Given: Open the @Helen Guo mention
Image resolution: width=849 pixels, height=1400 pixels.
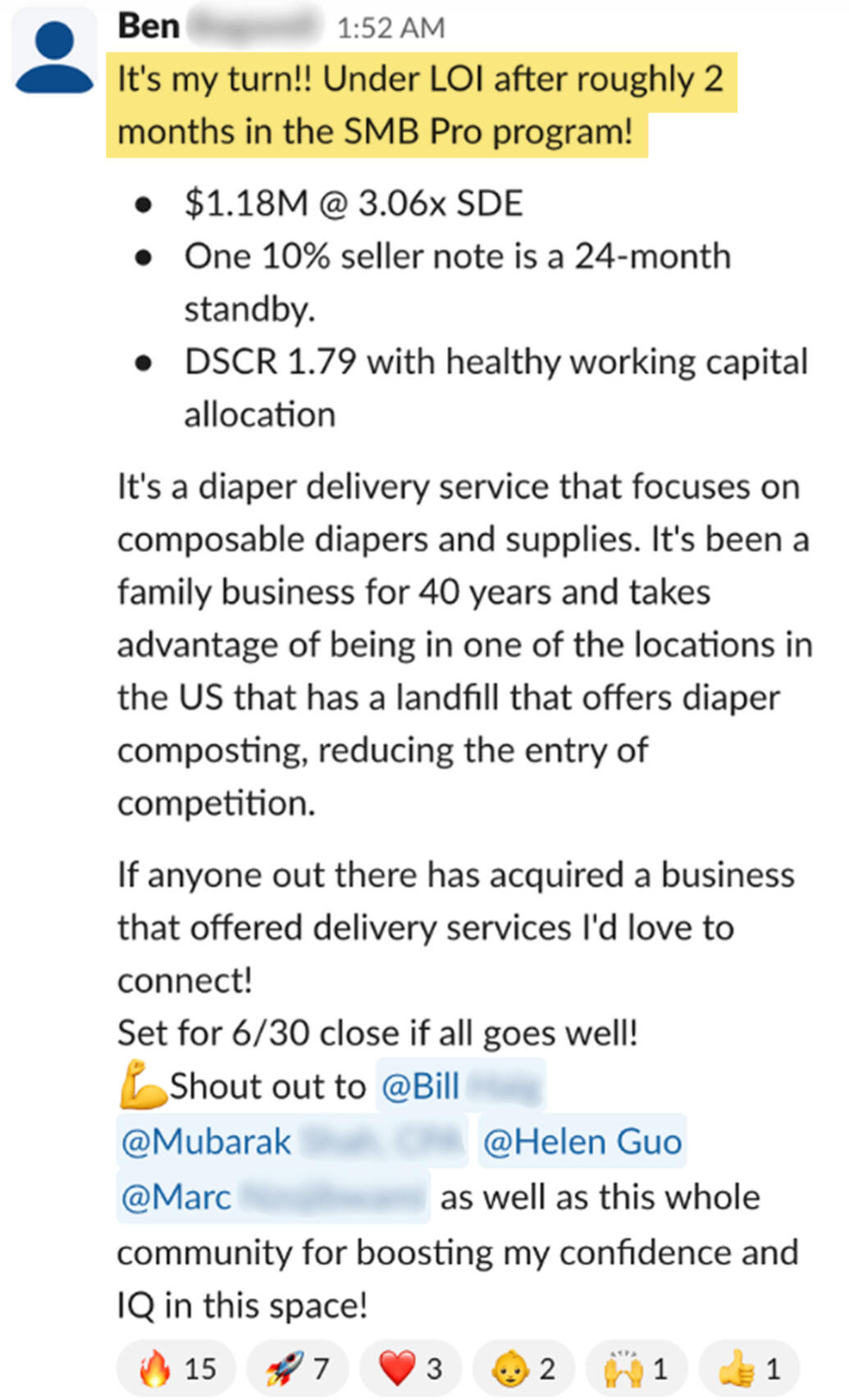Looking at the screenshot, I should pos(582,1142).
